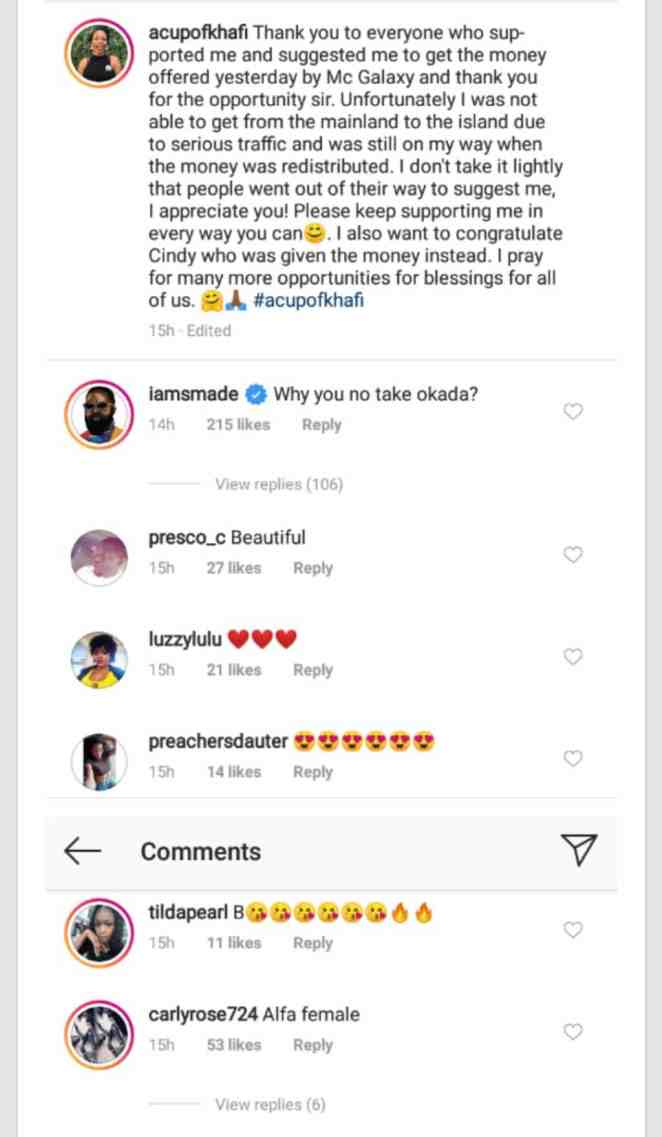Reply to tildapearl's comment
The image size is (662, 1137).
coord(313,943)
